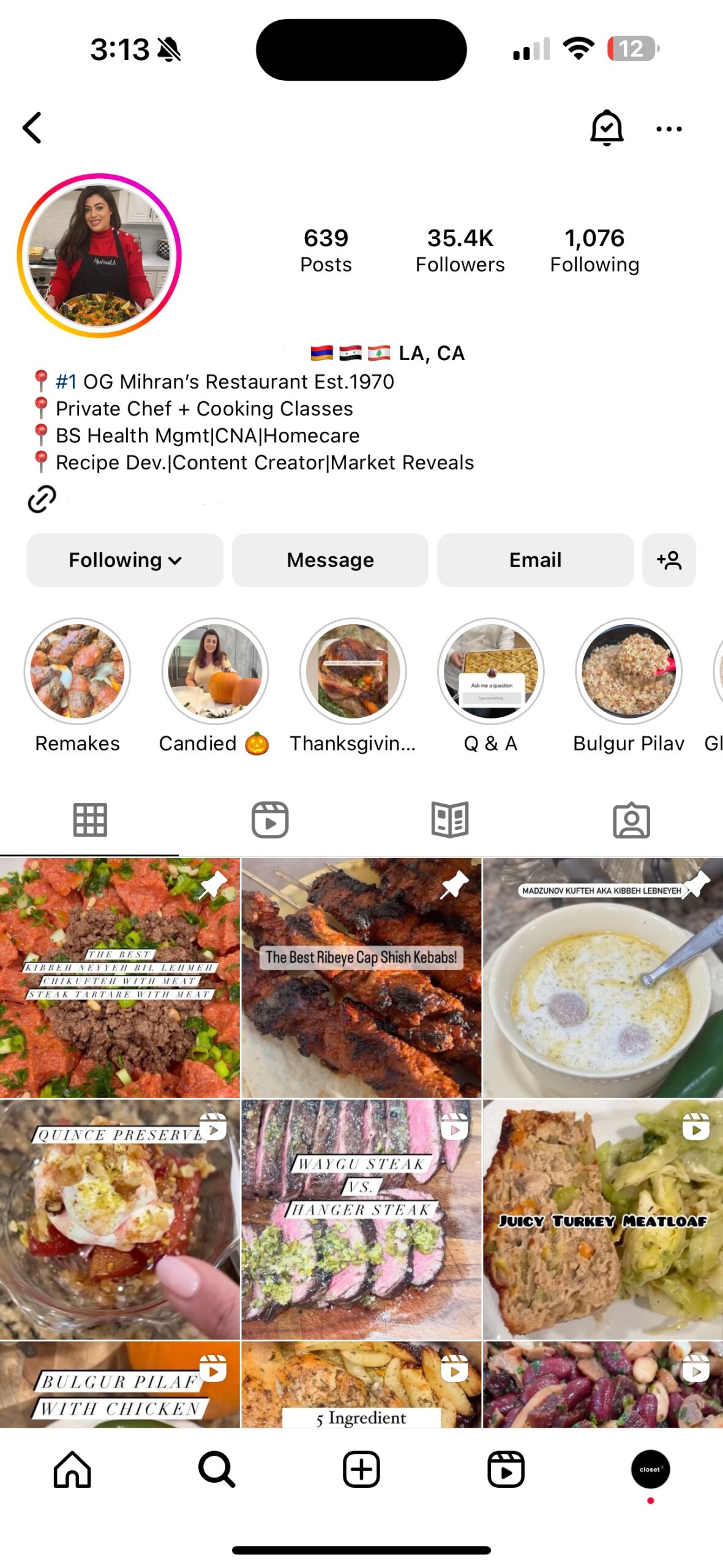Image resolution: width=723 pixels, height=1568 pixels.
Task: Open the three-dot overflow menu
Action: pyautogui.click(x=669, y=129)
